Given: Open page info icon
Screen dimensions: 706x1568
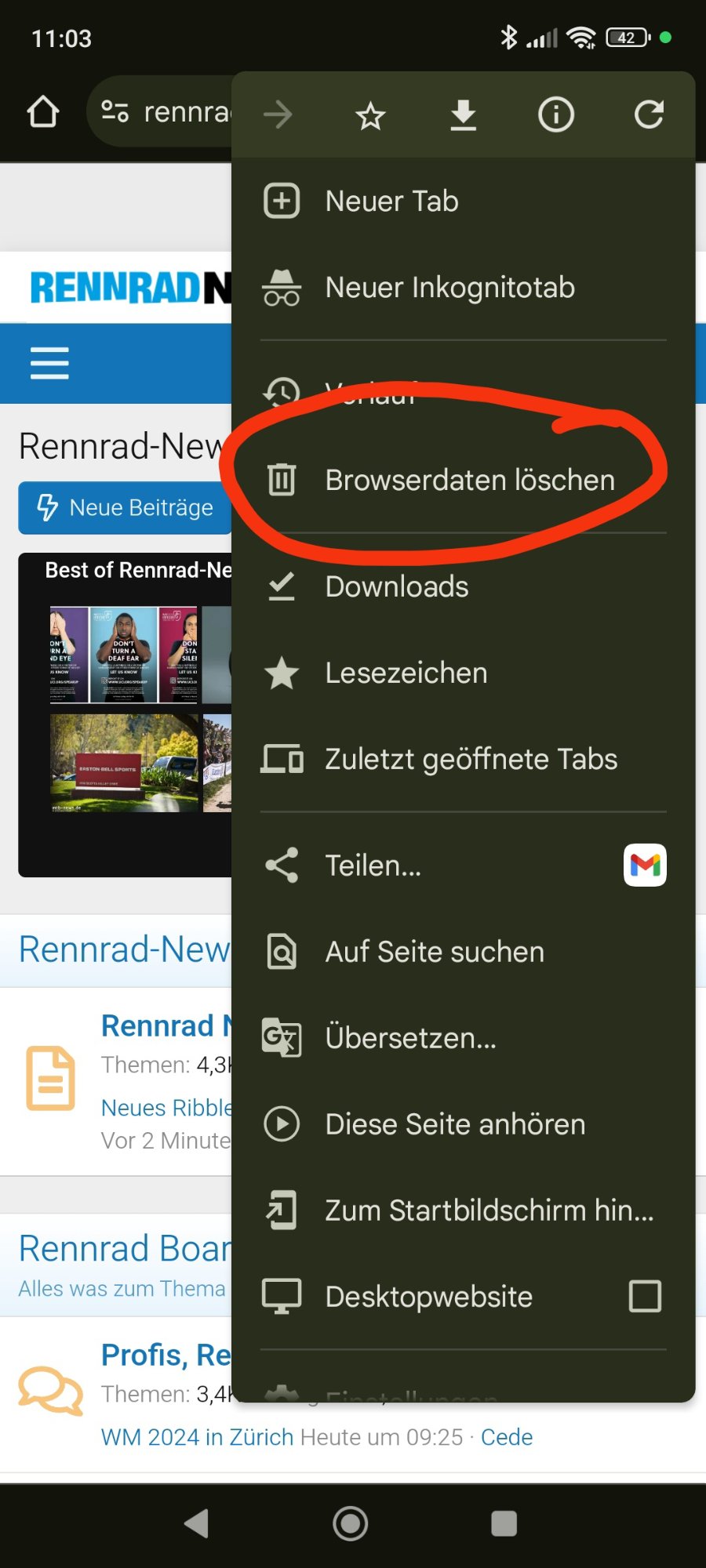Looking at the screenshot, I should tap(555, 116).
